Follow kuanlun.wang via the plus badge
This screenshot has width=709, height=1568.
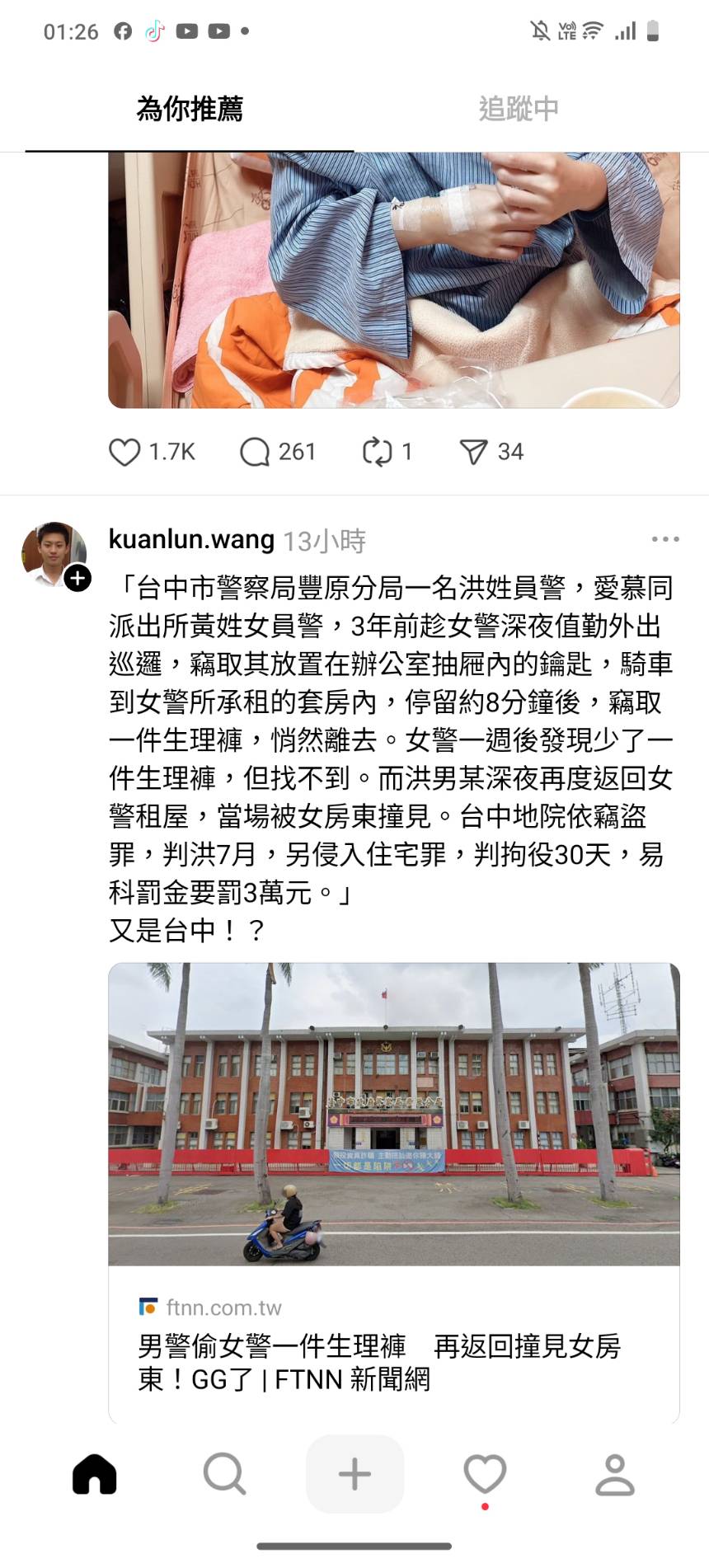click(x=77, y=578)
